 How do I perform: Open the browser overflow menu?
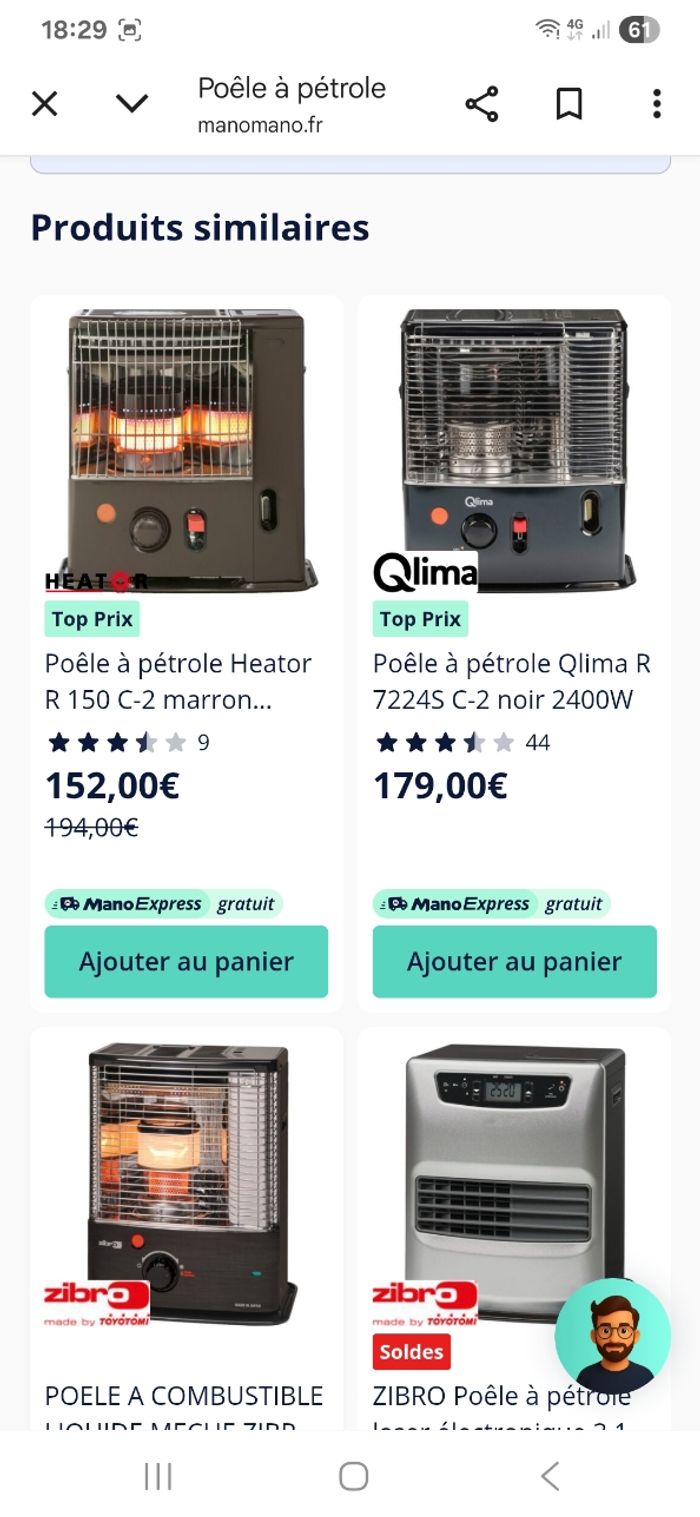[656, 104]
